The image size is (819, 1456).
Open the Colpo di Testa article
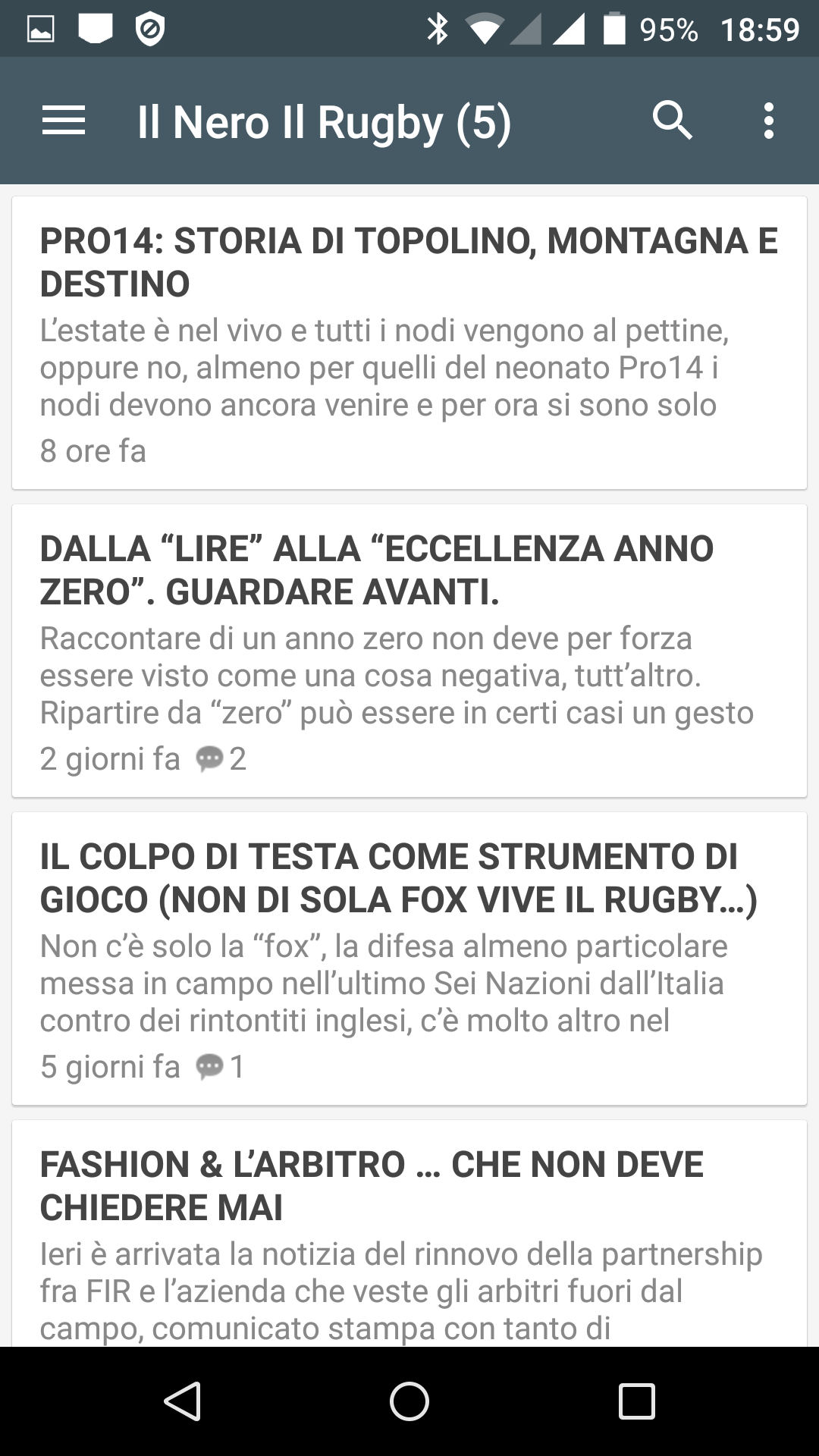coord(409,959)
